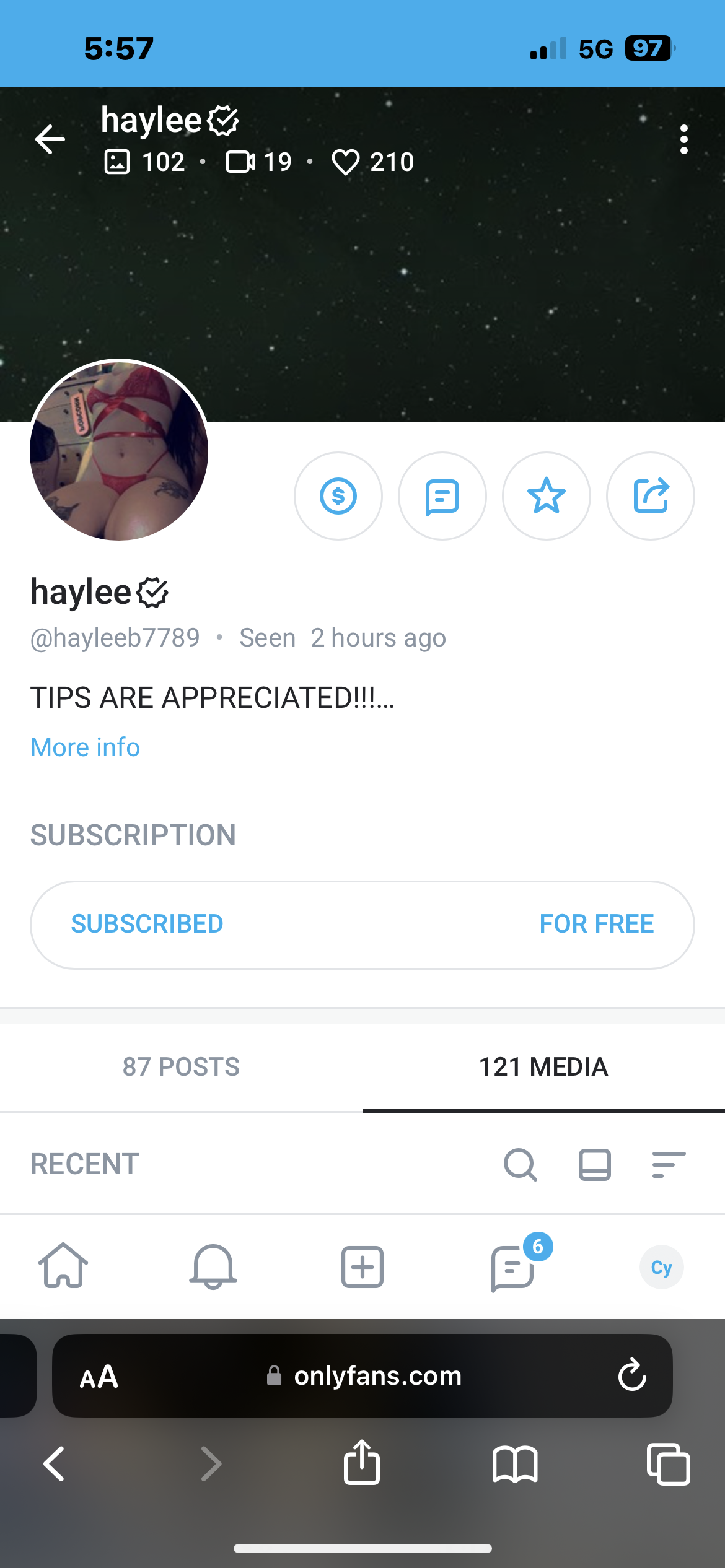Open messages with 6 unread

coord(513,1266)
